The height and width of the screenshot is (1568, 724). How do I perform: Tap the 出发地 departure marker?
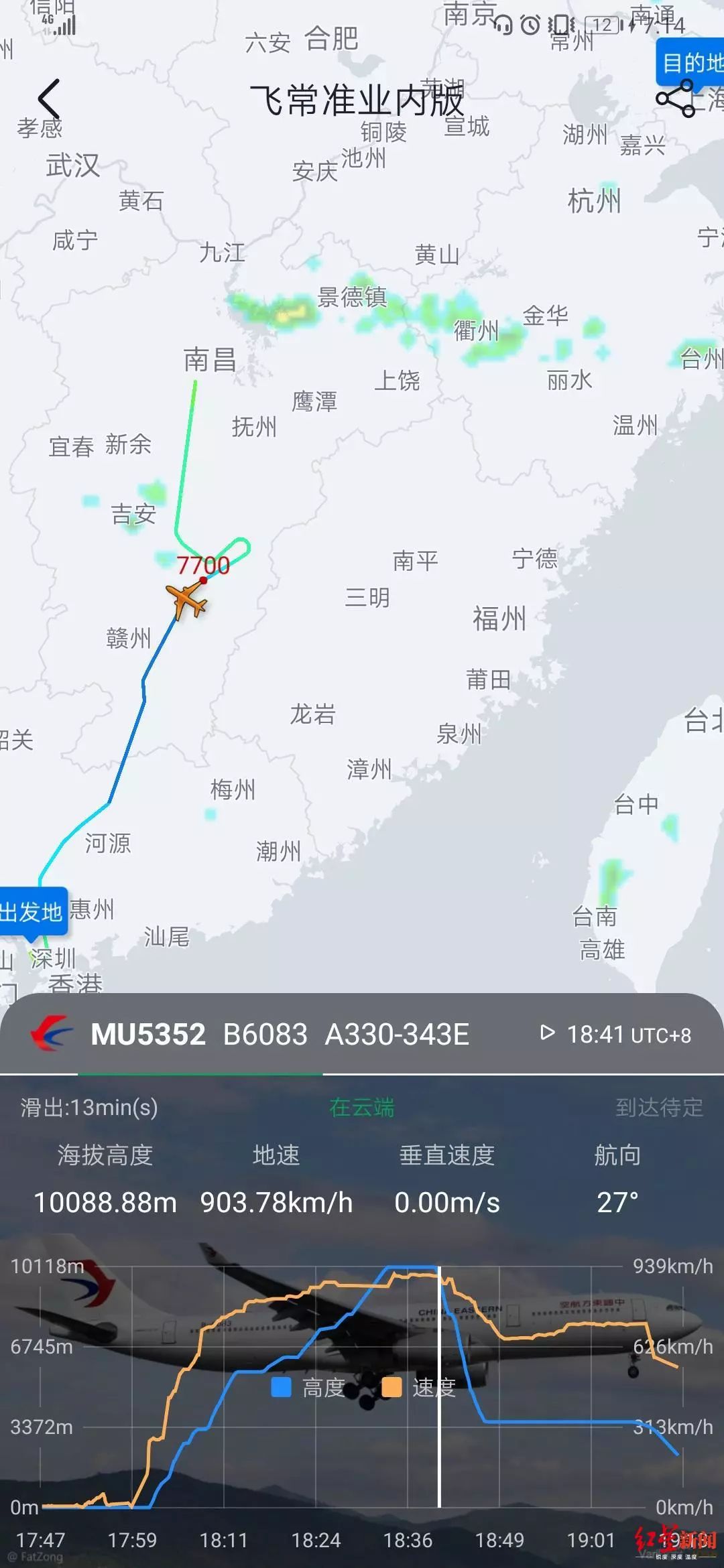[x=34, y=911]
